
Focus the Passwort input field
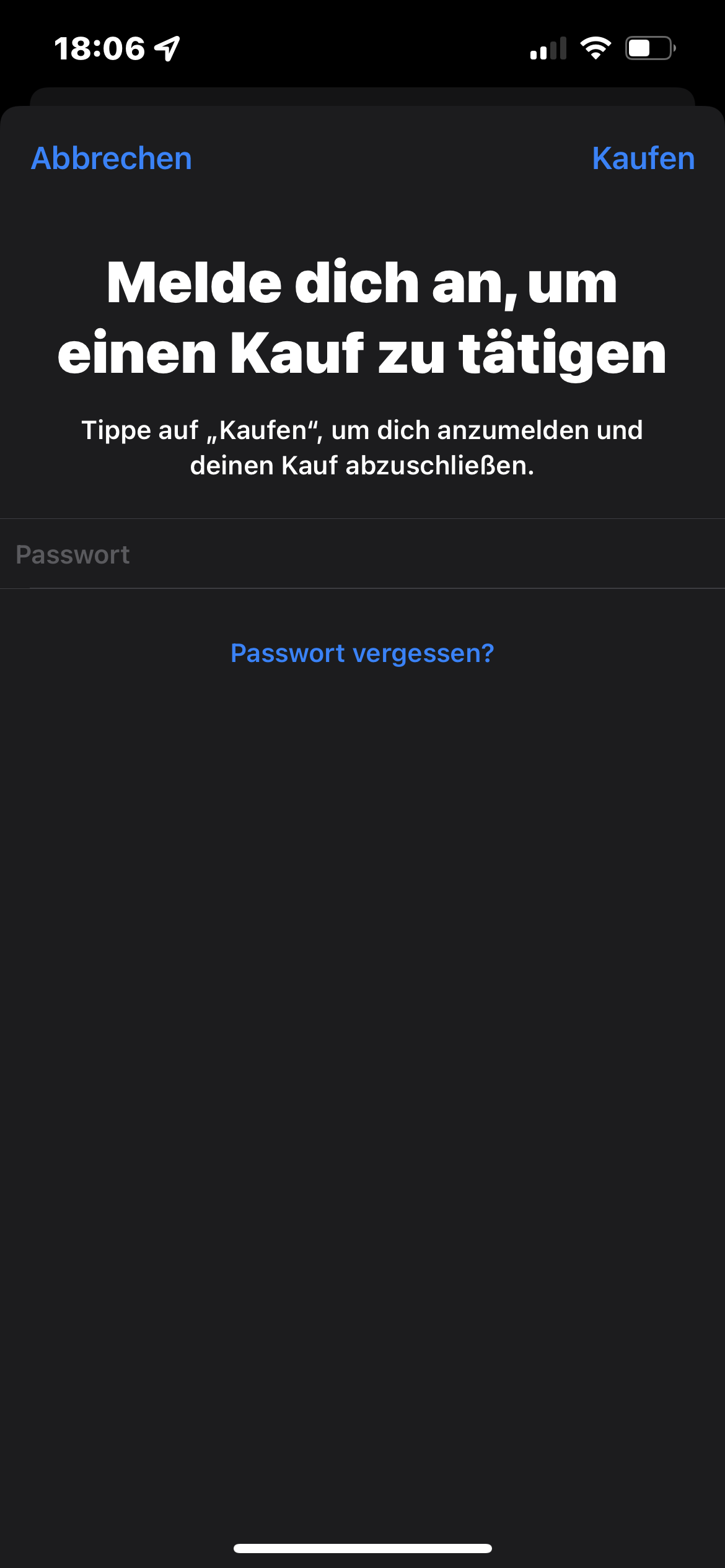click(x=362, y=554)
